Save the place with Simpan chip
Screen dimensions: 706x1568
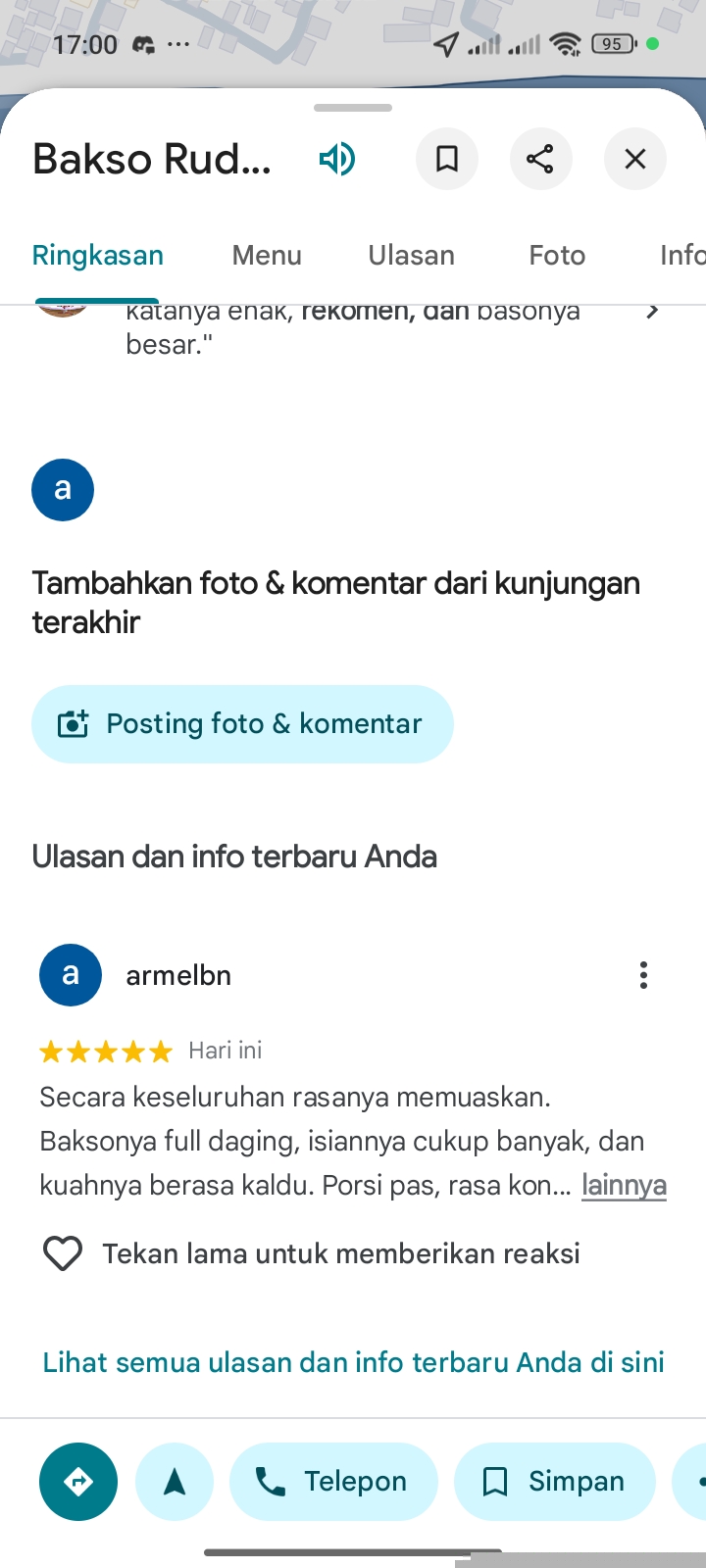pyautogui.click(x=555, y=1482)
